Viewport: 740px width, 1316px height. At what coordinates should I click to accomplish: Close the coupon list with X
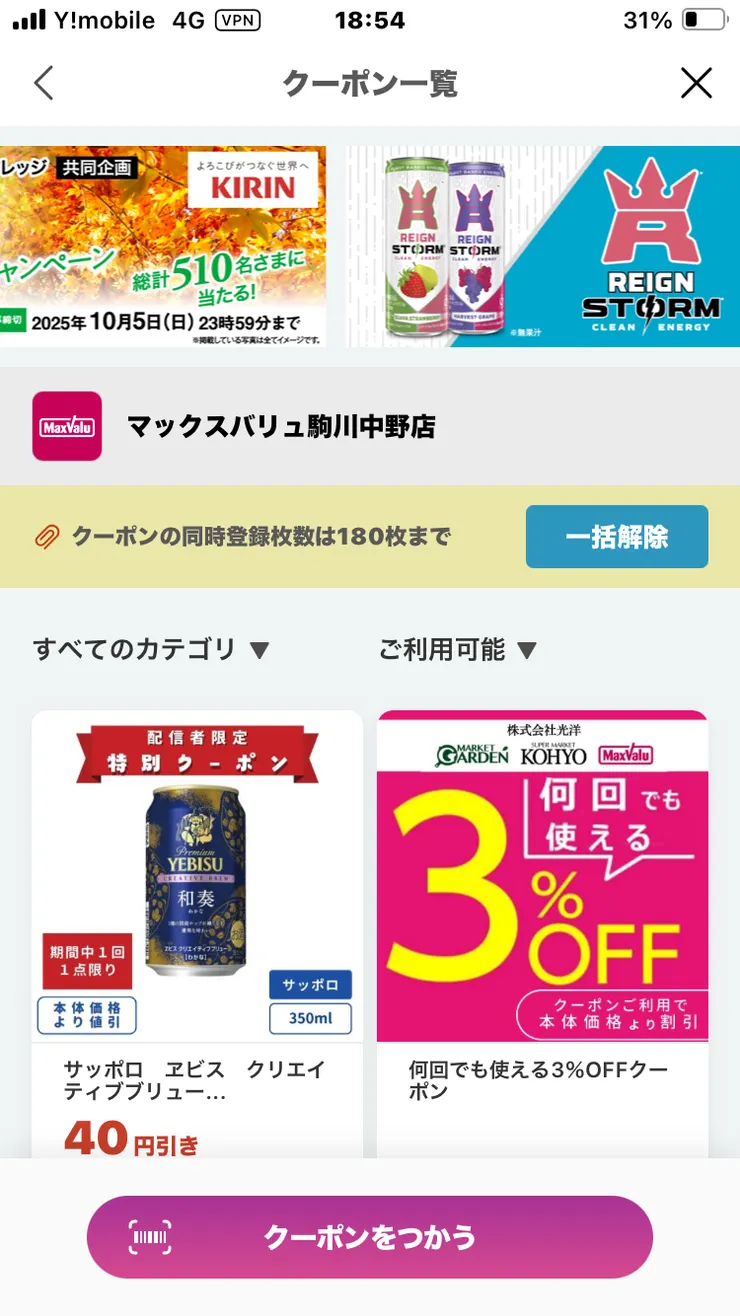[696, 83]
